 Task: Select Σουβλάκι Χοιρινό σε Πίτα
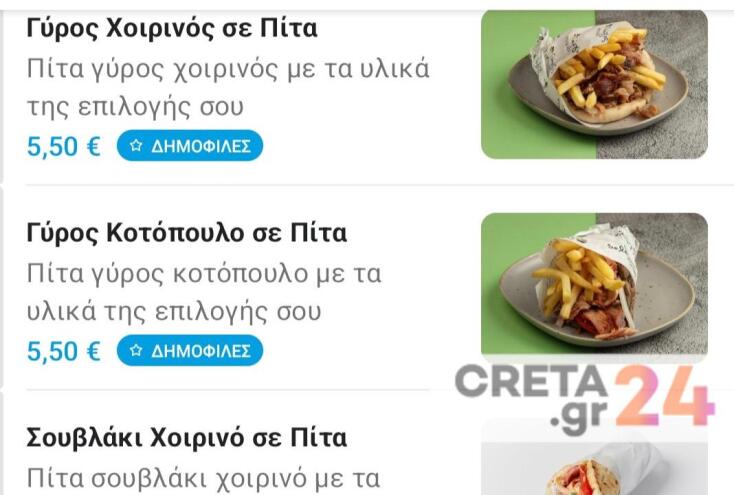point(186,438)
